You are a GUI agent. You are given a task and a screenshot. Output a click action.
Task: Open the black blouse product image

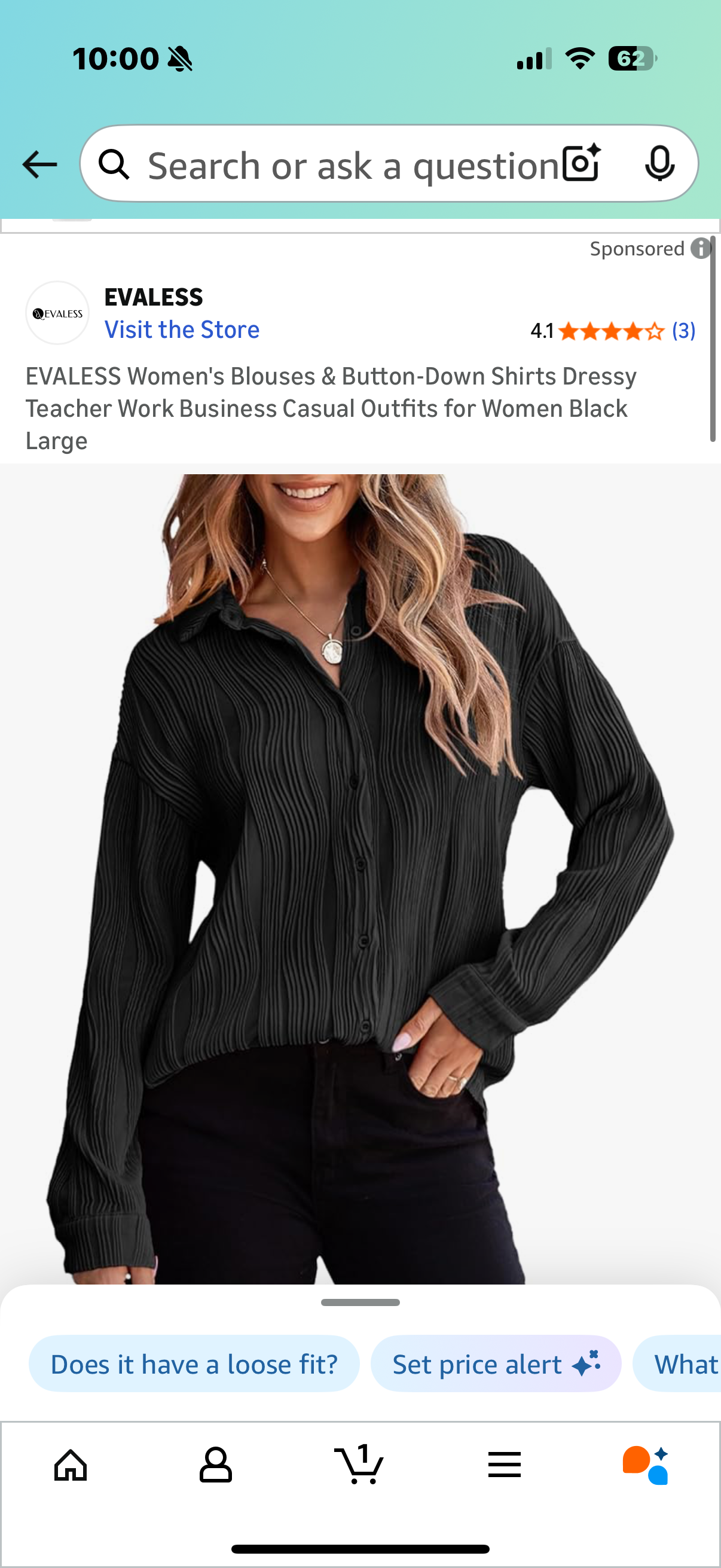360,877
